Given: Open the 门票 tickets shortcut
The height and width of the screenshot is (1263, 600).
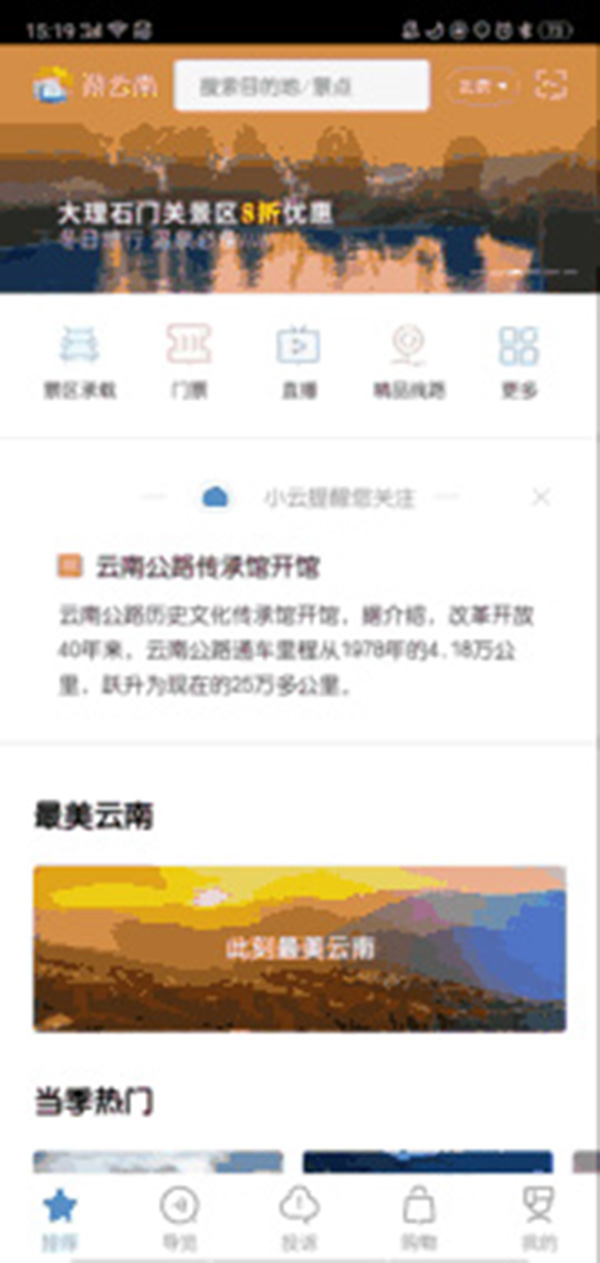Looking at the screenshot, I should [189, 362].
